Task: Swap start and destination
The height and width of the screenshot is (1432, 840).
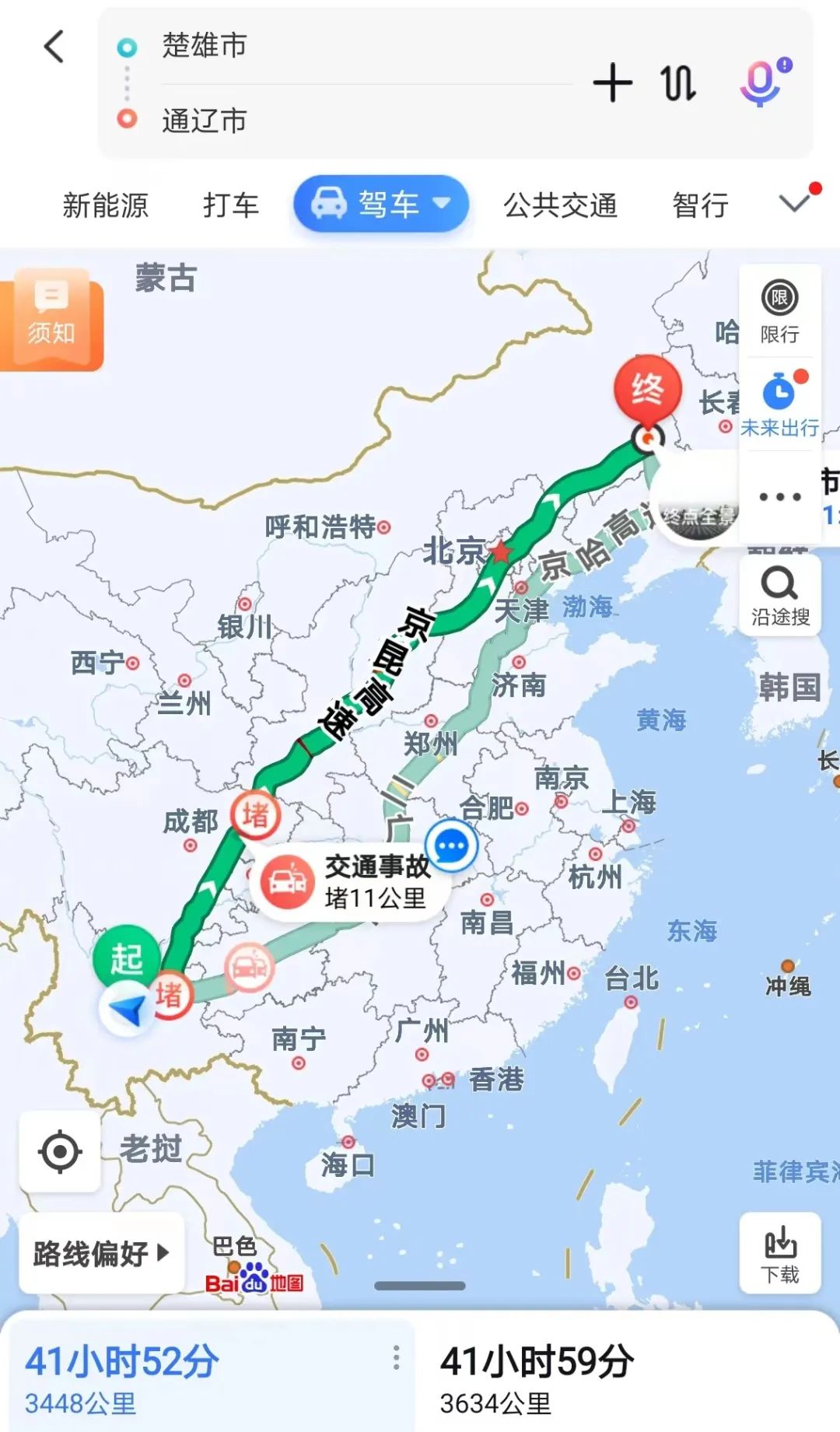Action: 678,83
